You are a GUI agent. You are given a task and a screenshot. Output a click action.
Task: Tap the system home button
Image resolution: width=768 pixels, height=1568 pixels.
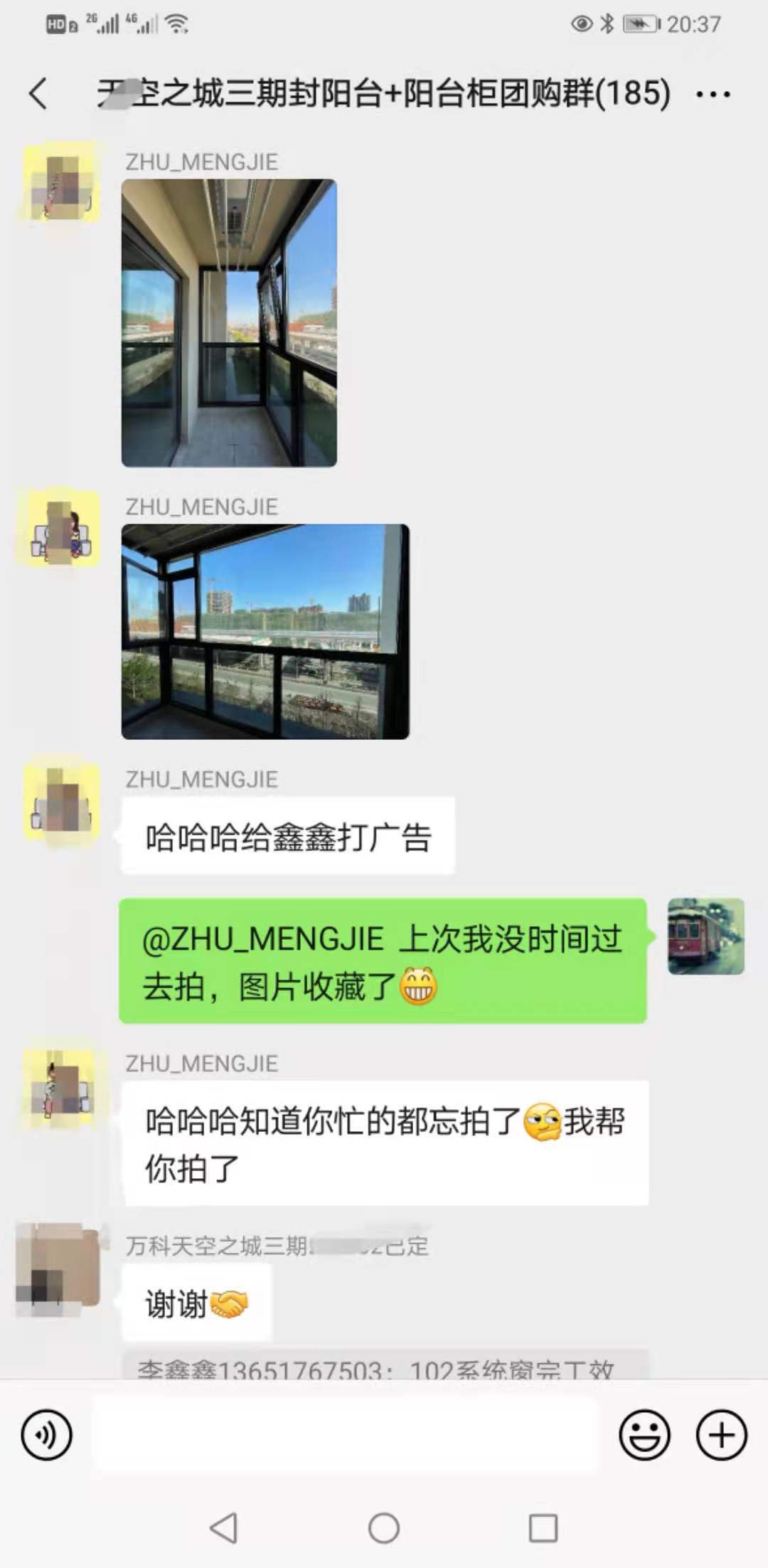(x=384, y=1527)
